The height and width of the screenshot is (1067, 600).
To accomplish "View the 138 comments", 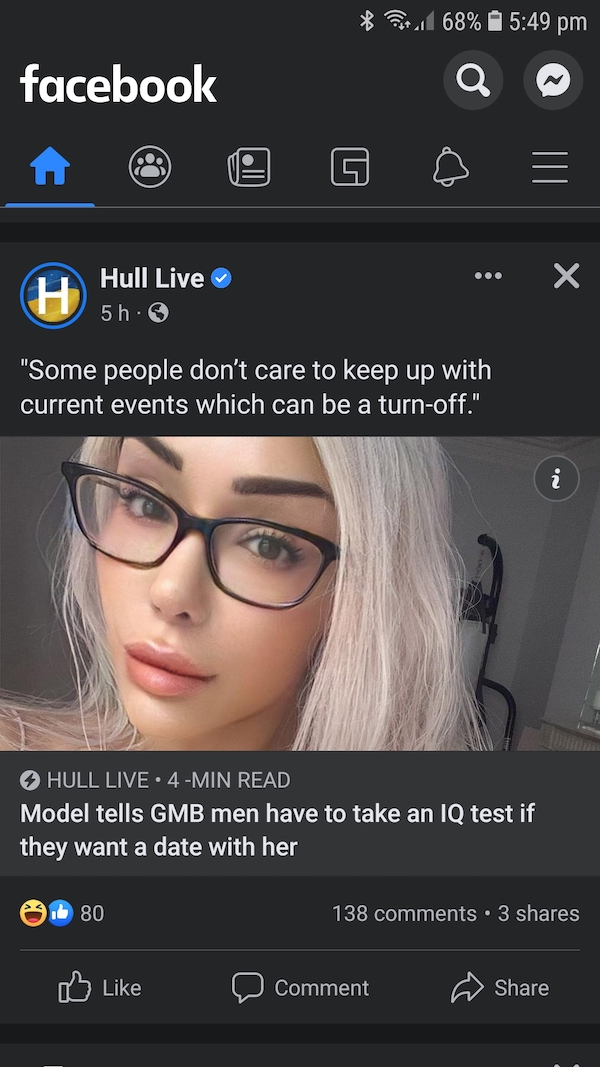I will coord(404,913).
